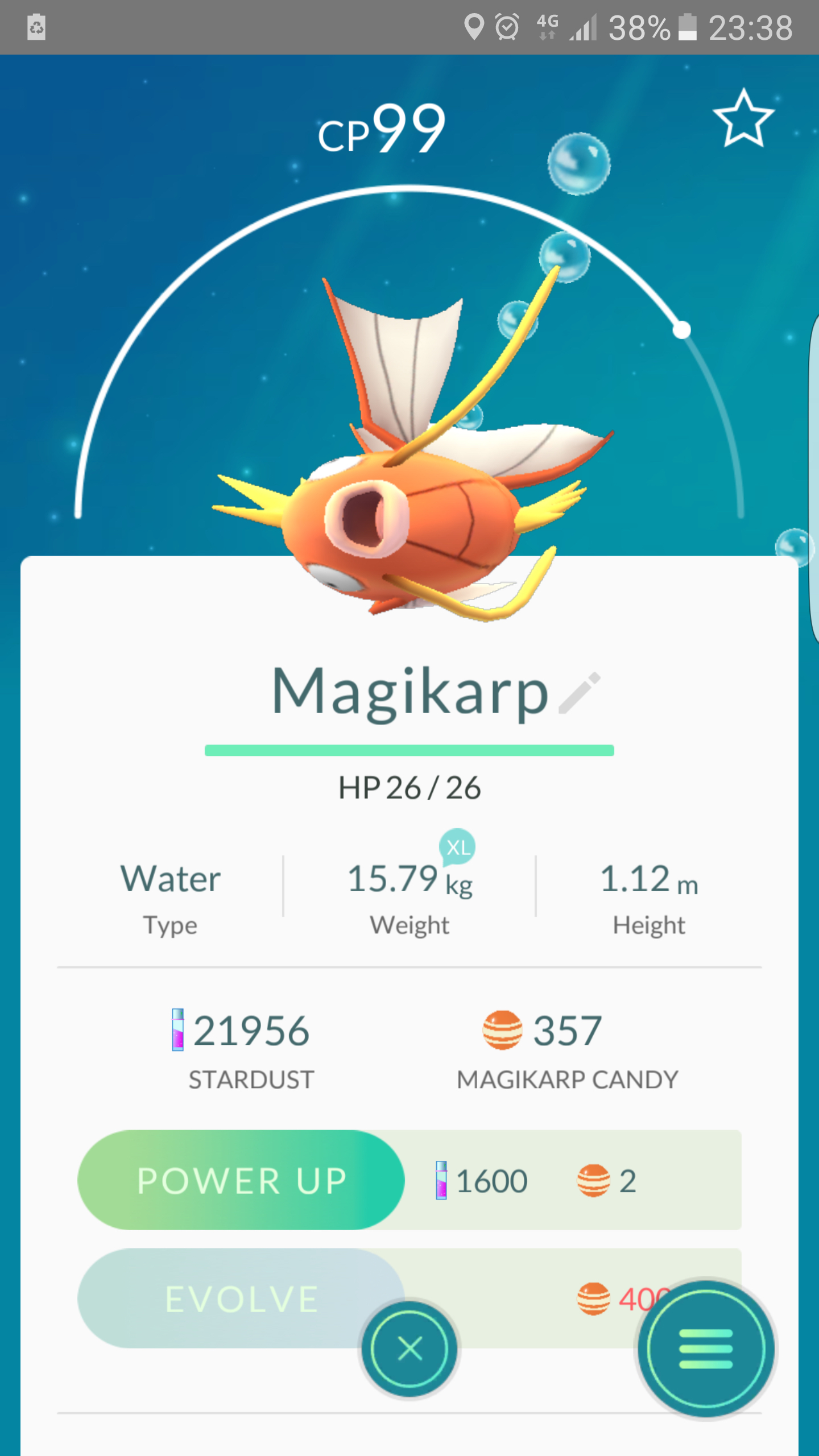Tap the Magikarp model to animate it
819x1456 pixels.
[409, 512]
